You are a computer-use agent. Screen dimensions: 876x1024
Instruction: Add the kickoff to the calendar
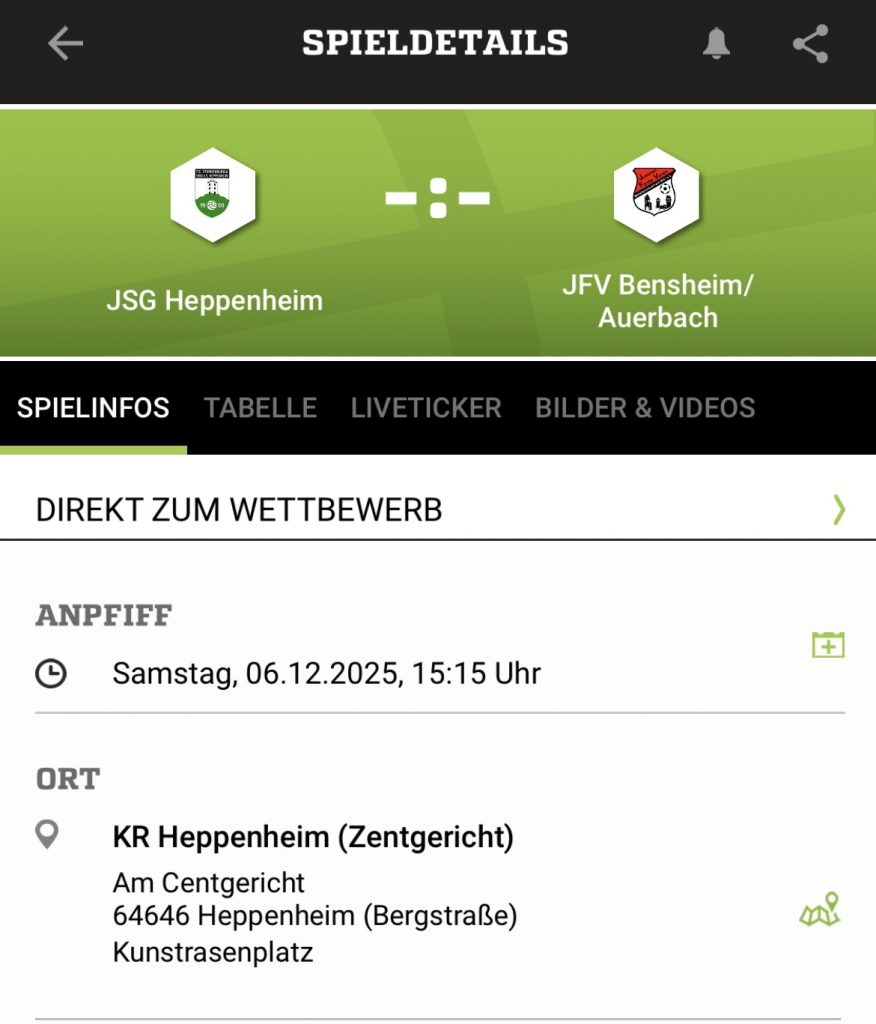point(828,645)
